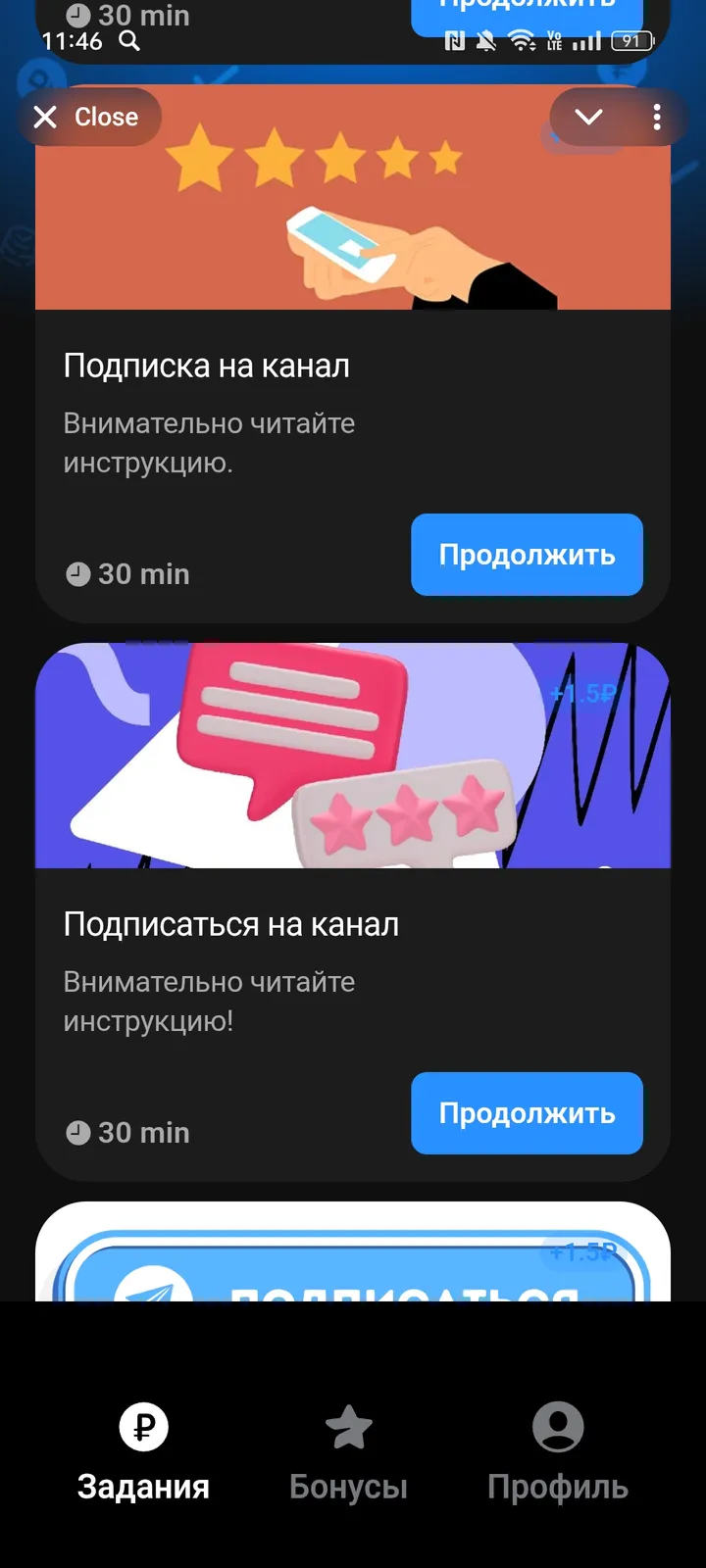Viewport: 706px width, 1568px height.
Task: Switch to the Бонусы tab
Action: pyautogui.click(x=348, y=1452)
